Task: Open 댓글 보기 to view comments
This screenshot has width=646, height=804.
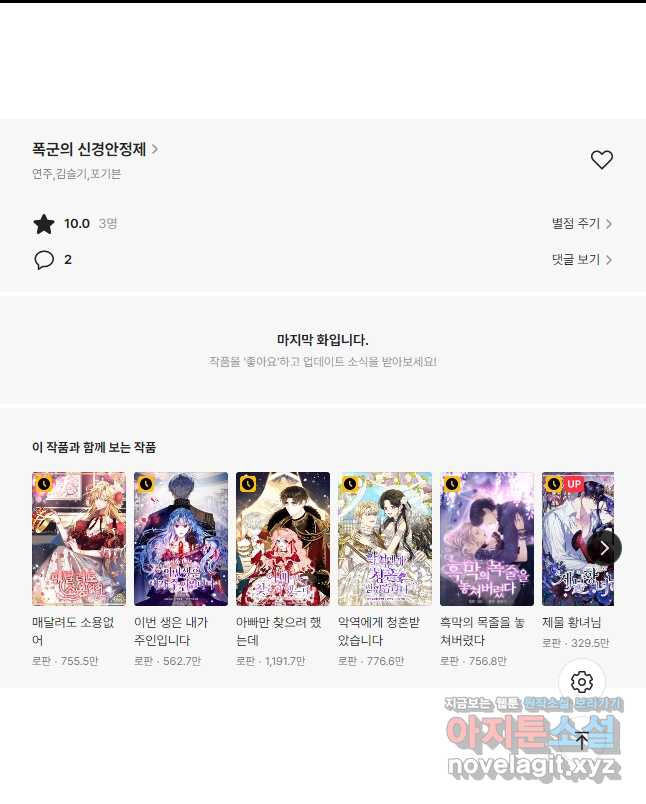Action: pyautogui.click(x=581, y=260)
